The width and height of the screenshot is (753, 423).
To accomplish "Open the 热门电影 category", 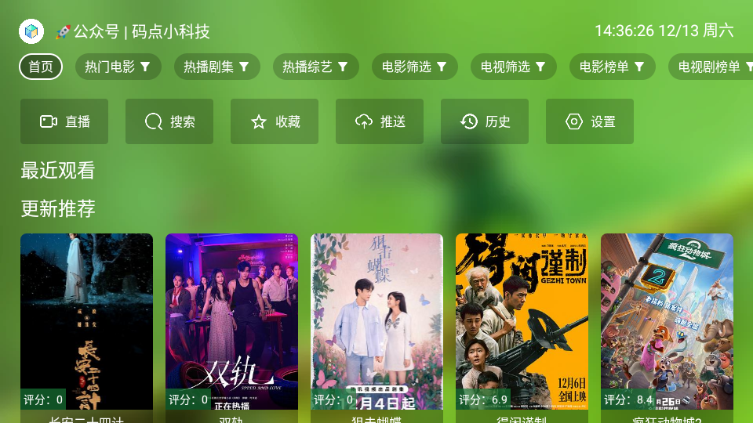I will pyautogui.click(x=117, y=67).
